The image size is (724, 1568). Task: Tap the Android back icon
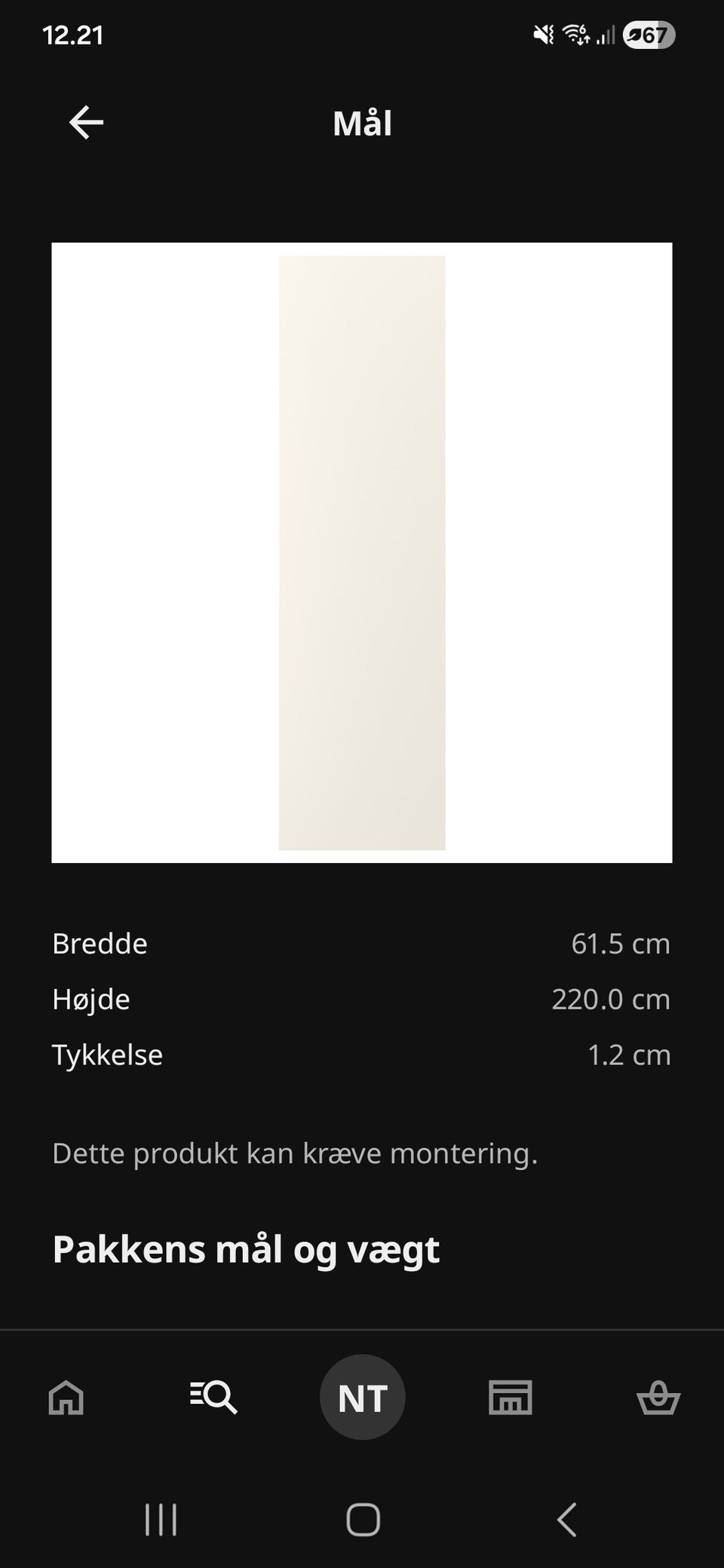pos(568,1520)
